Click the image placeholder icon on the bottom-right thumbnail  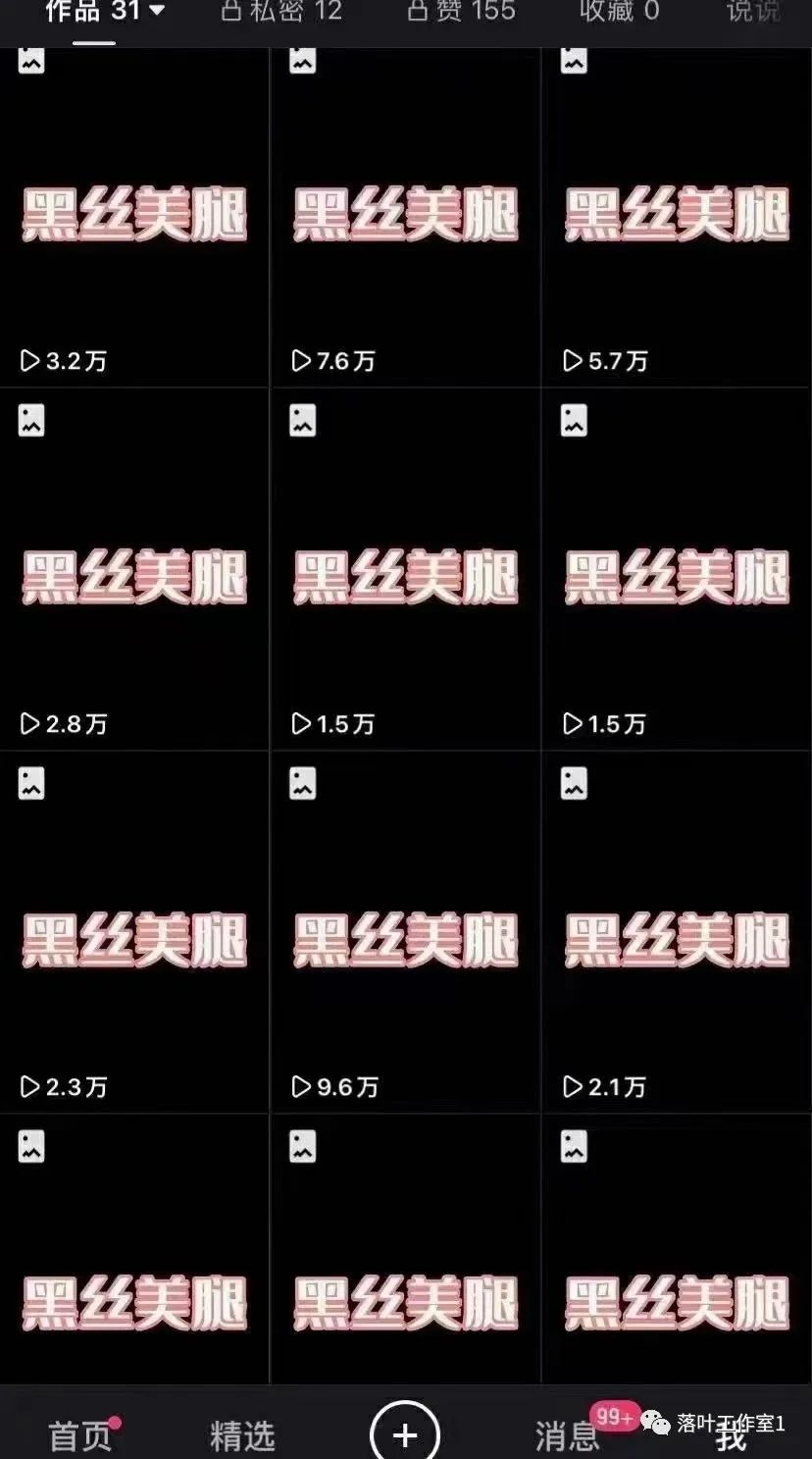(574, 1145)
